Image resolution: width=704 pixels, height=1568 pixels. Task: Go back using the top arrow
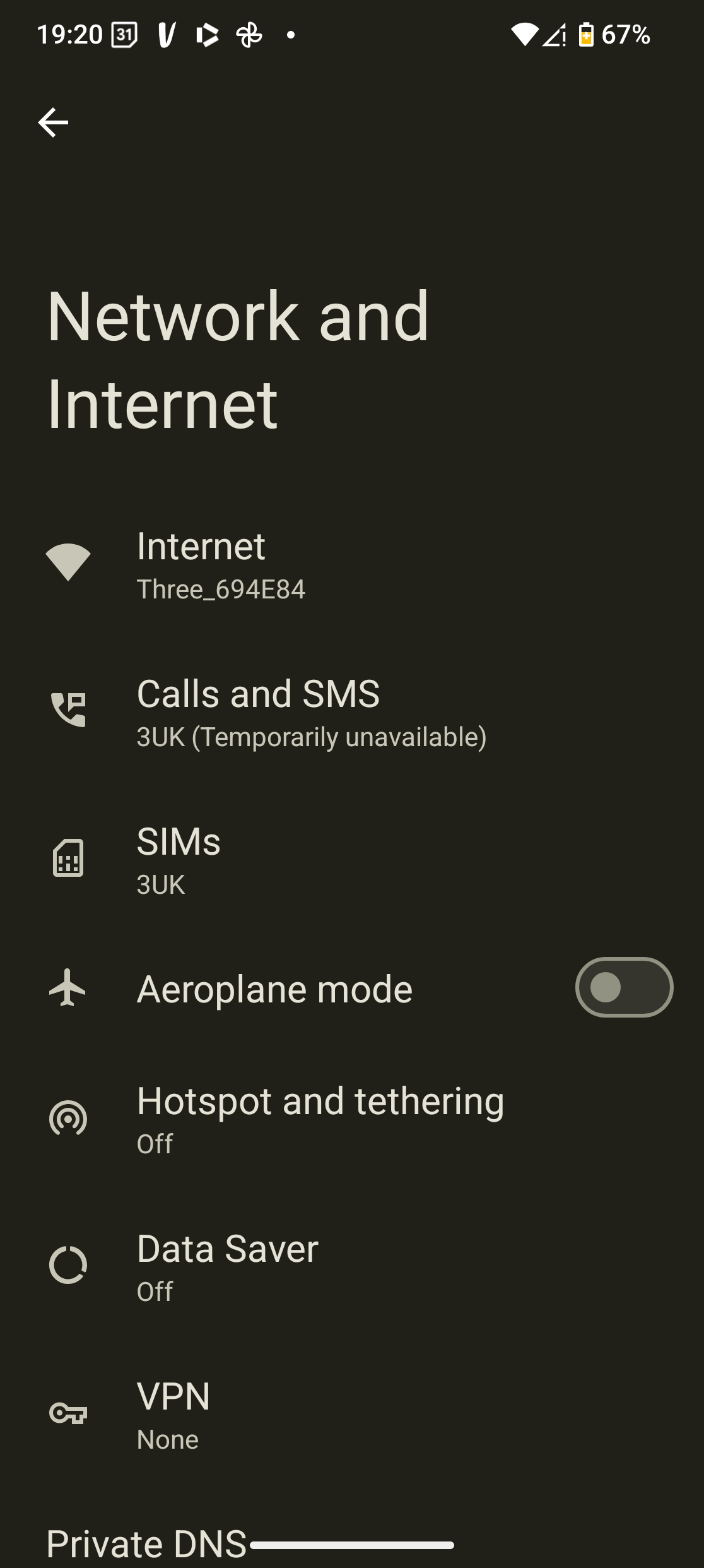click(53, 122)
